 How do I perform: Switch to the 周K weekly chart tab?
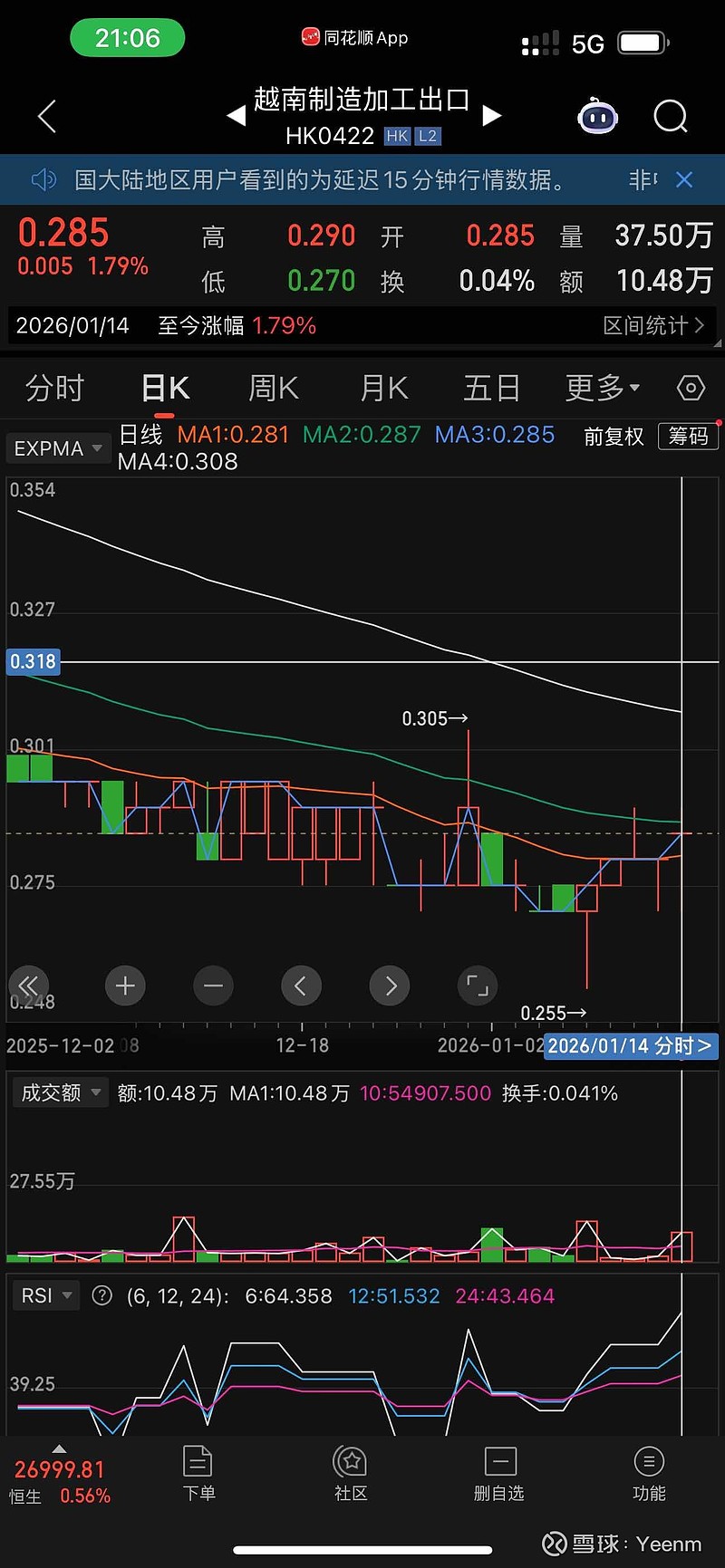tap(273, 387)
